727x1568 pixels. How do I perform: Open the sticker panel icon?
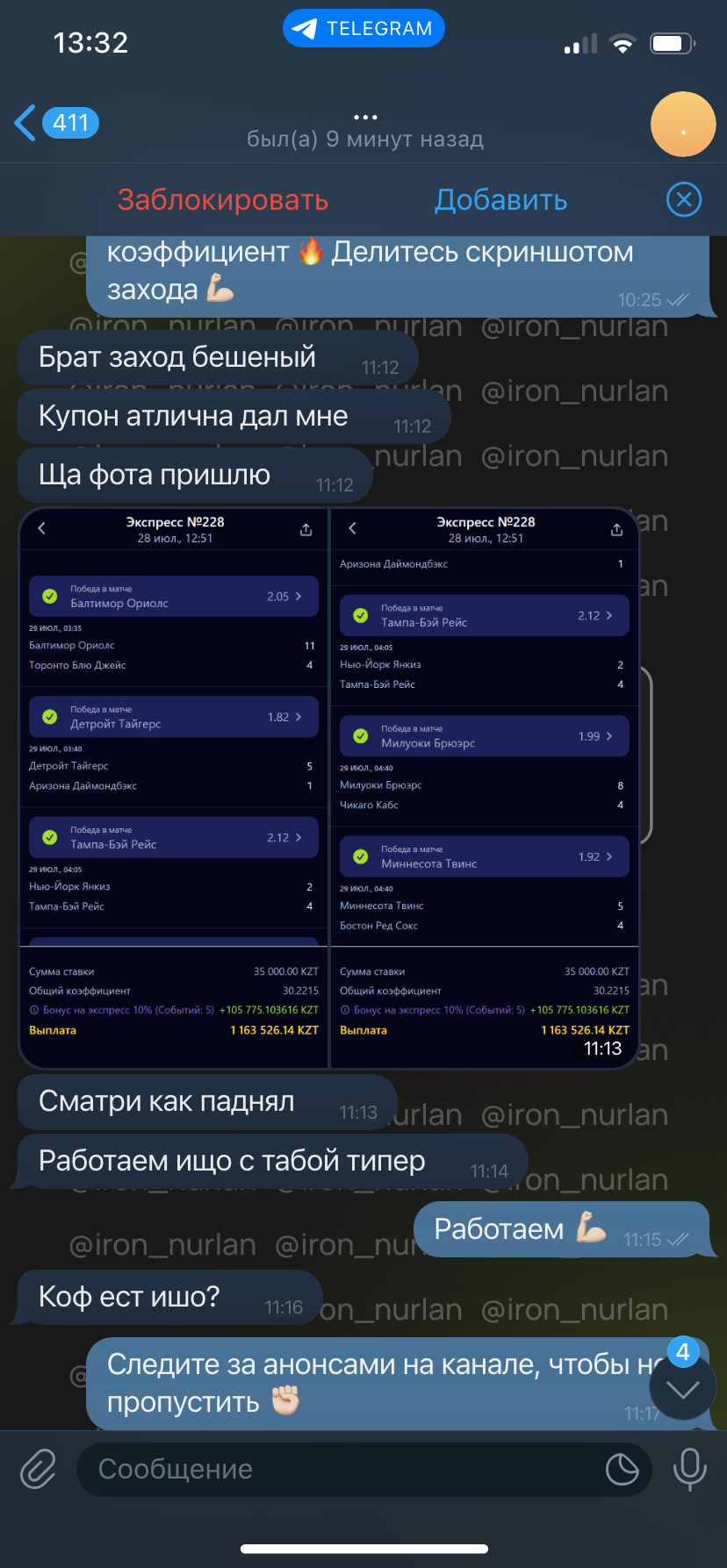point(622,1469)
